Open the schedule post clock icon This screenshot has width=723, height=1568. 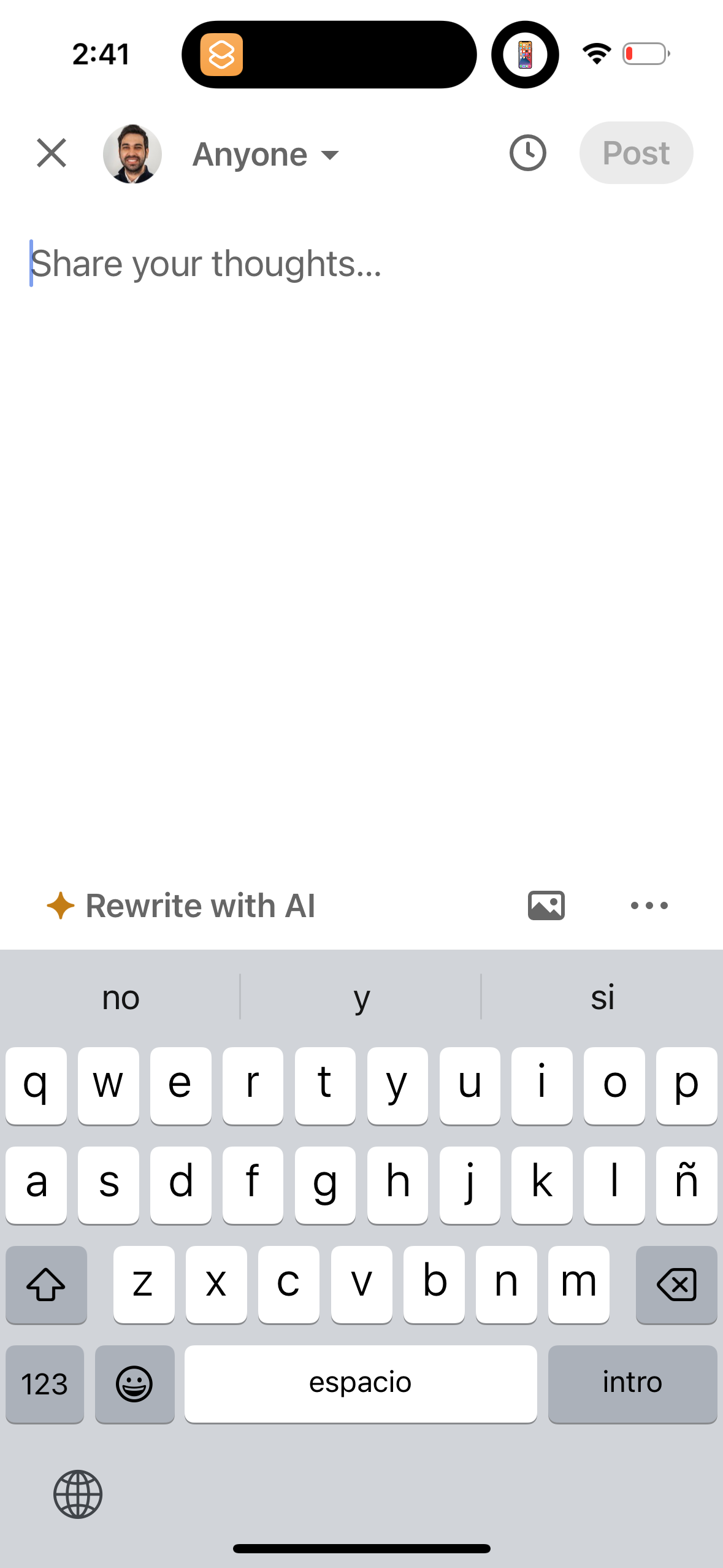click(x=526, y=153)
